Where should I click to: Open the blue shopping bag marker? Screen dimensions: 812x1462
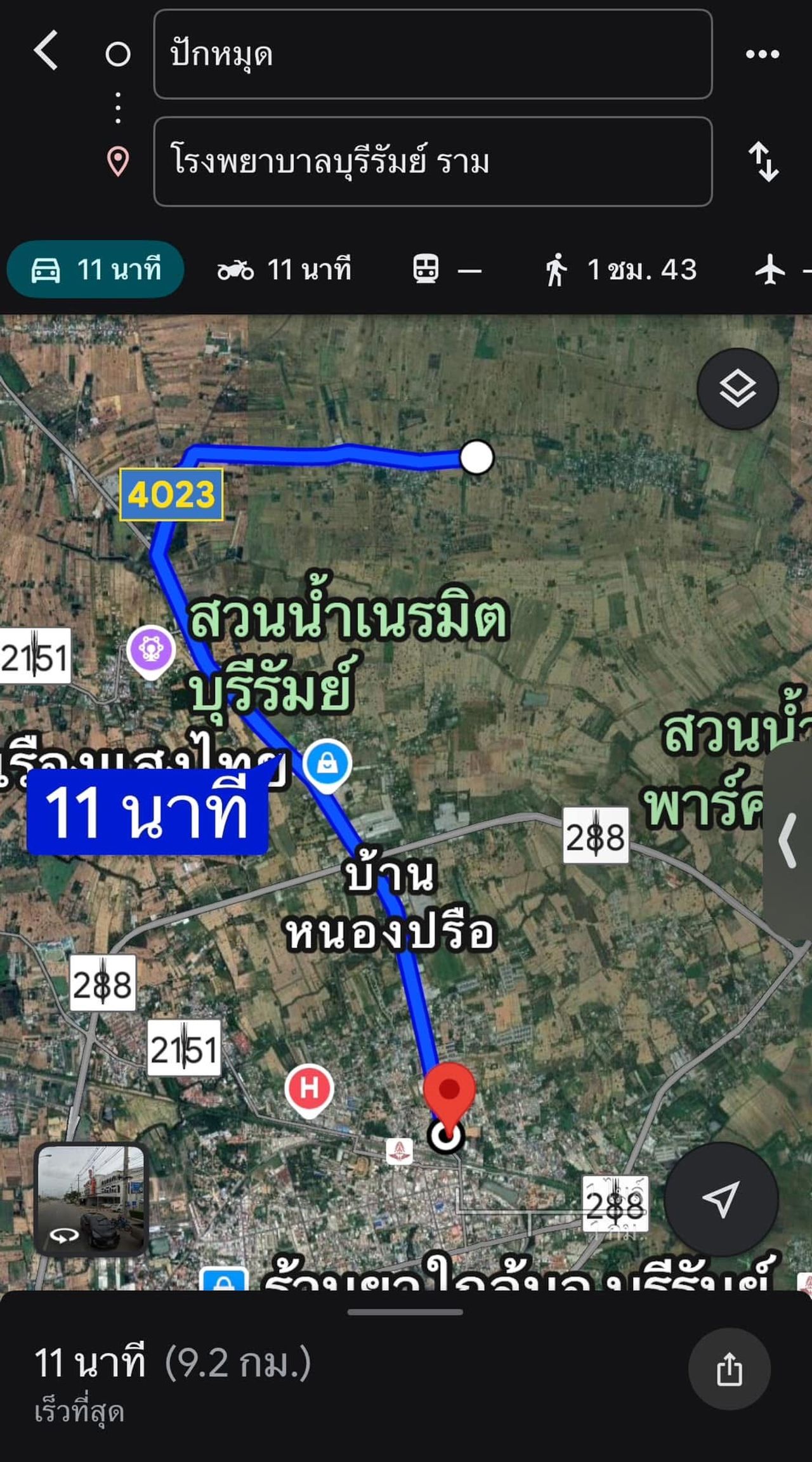tap(327, 764)
